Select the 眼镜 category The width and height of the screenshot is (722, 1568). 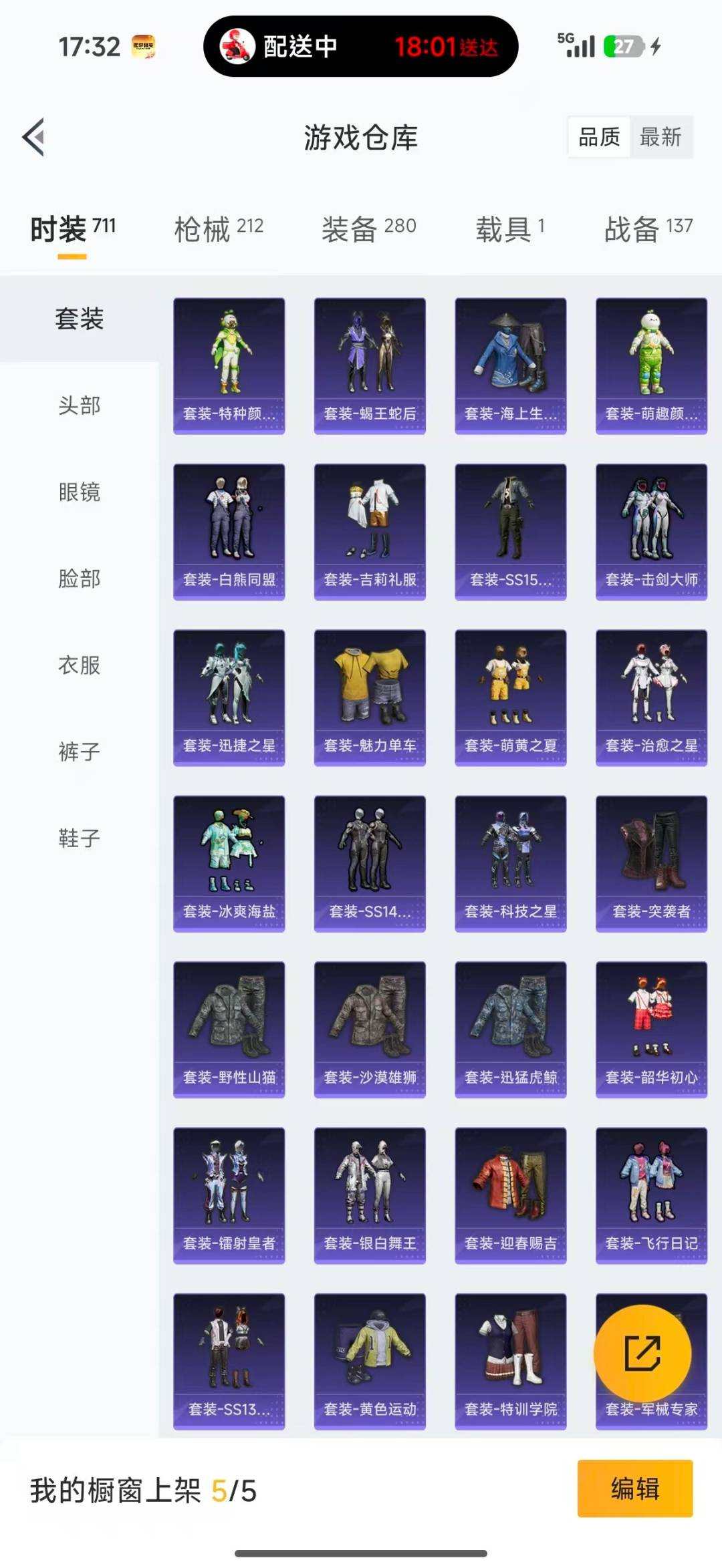(80, 492)
